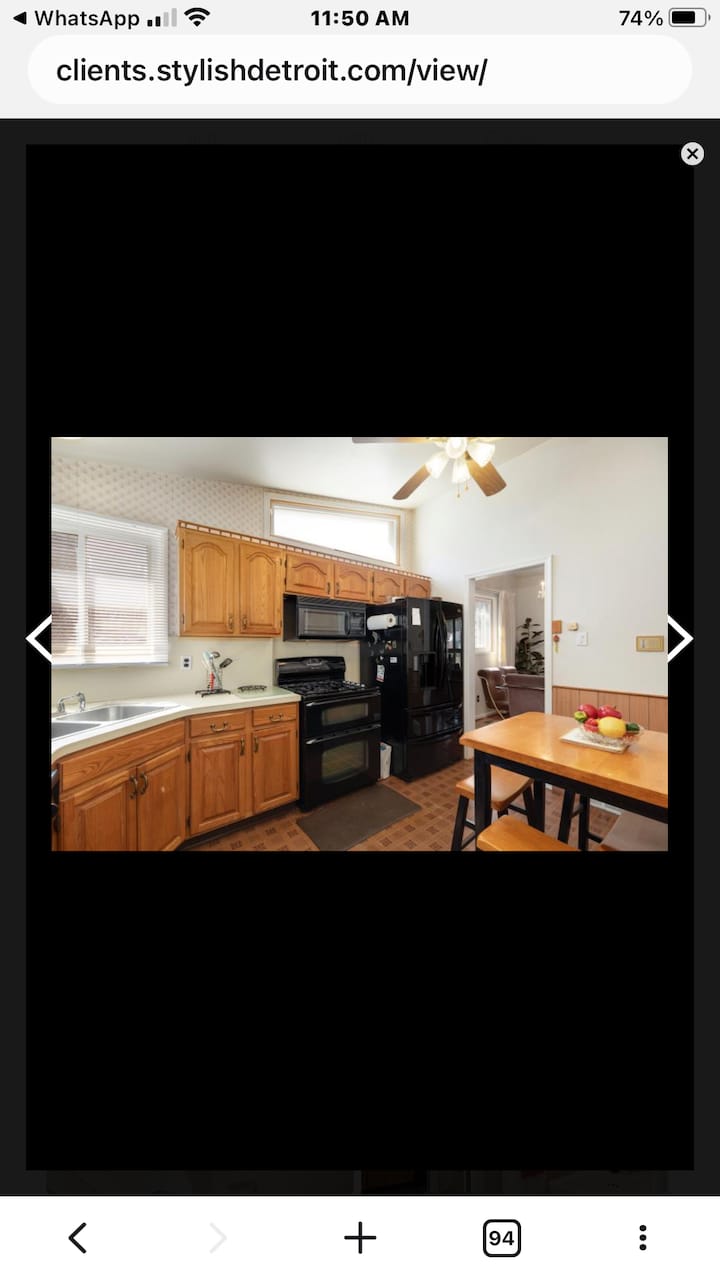Open the browser overflow menu
The width and height of the screenshot is (720, 1280).
(642, 1238)
